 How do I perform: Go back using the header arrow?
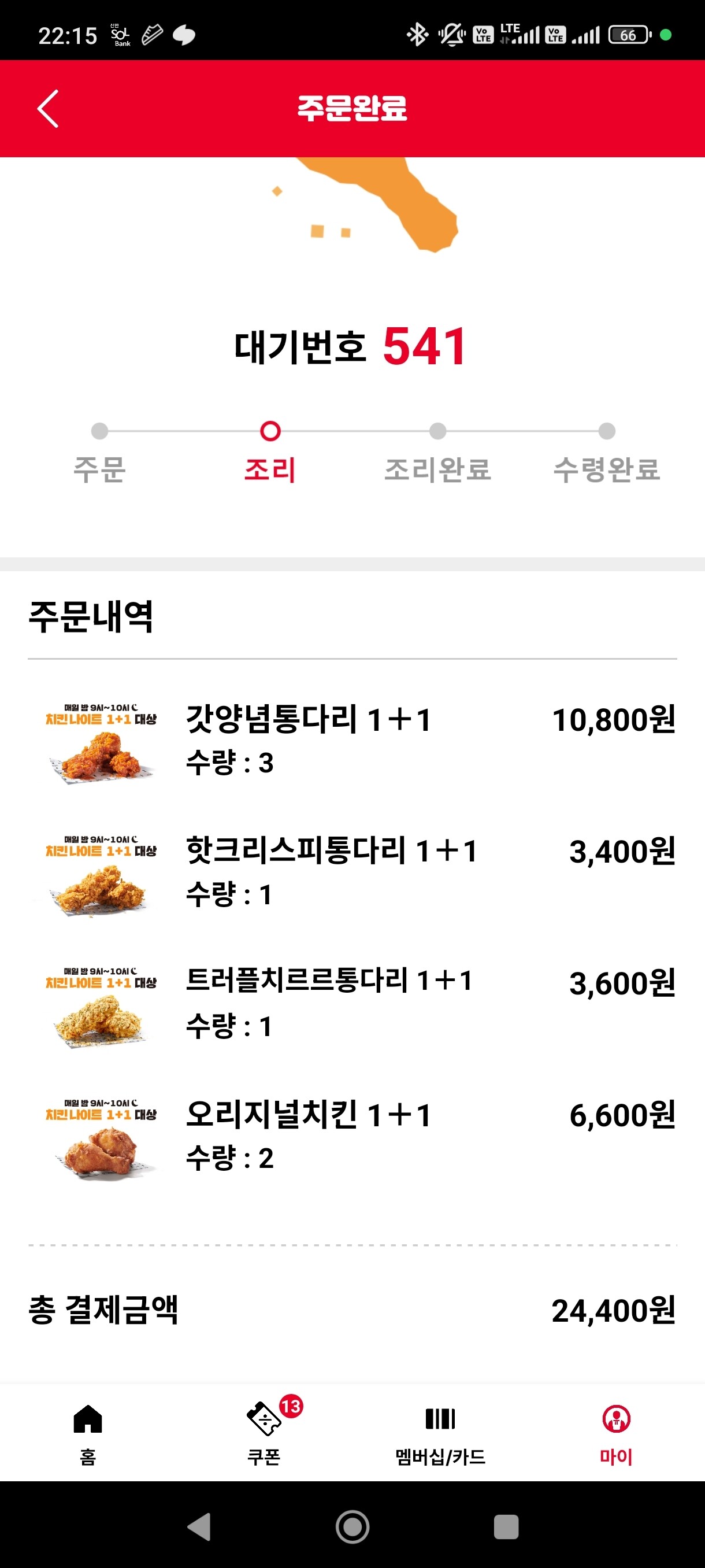point(48,109)
